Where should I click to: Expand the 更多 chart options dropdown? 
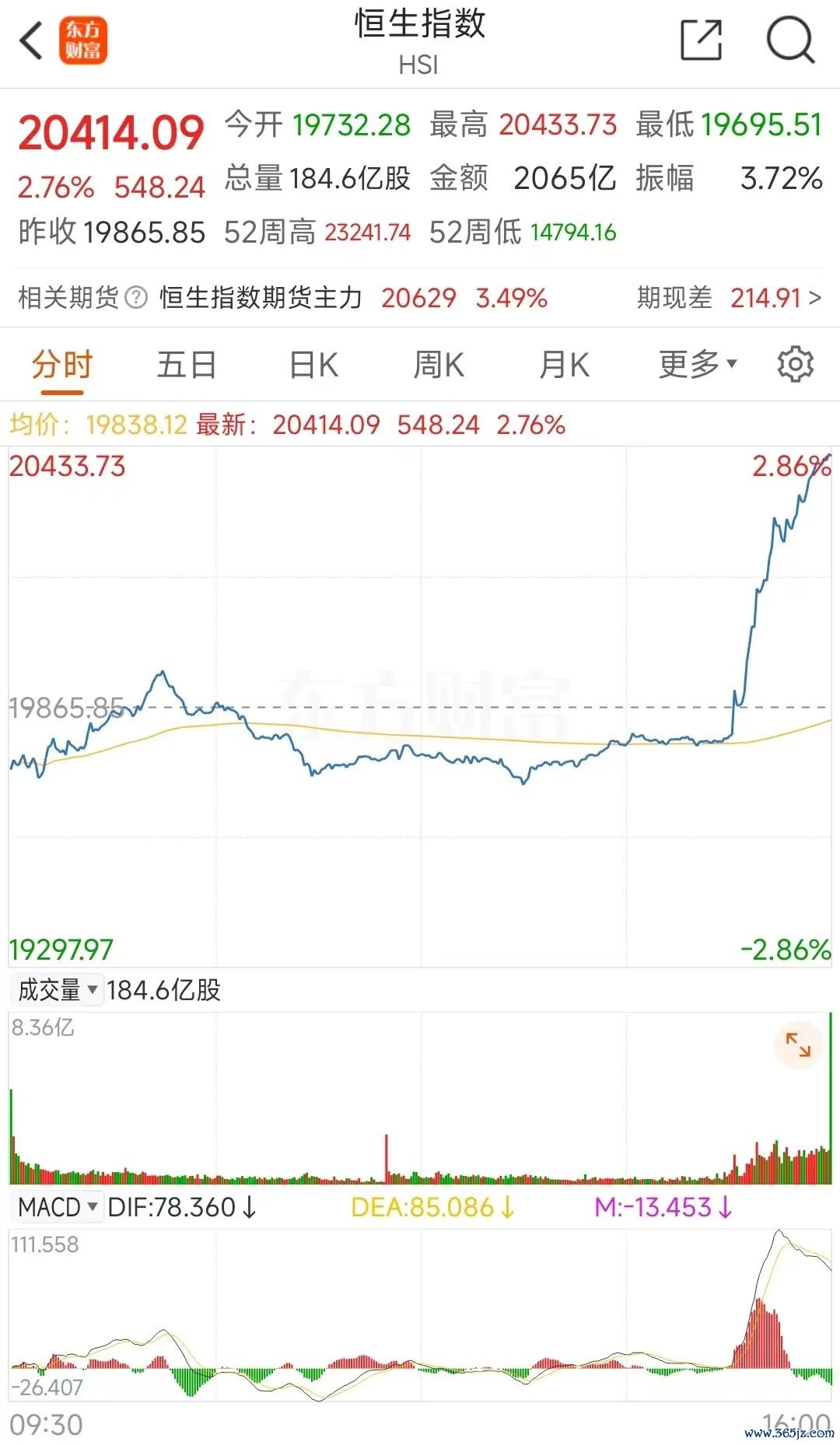pyautogui.click(x=698, y=364)
